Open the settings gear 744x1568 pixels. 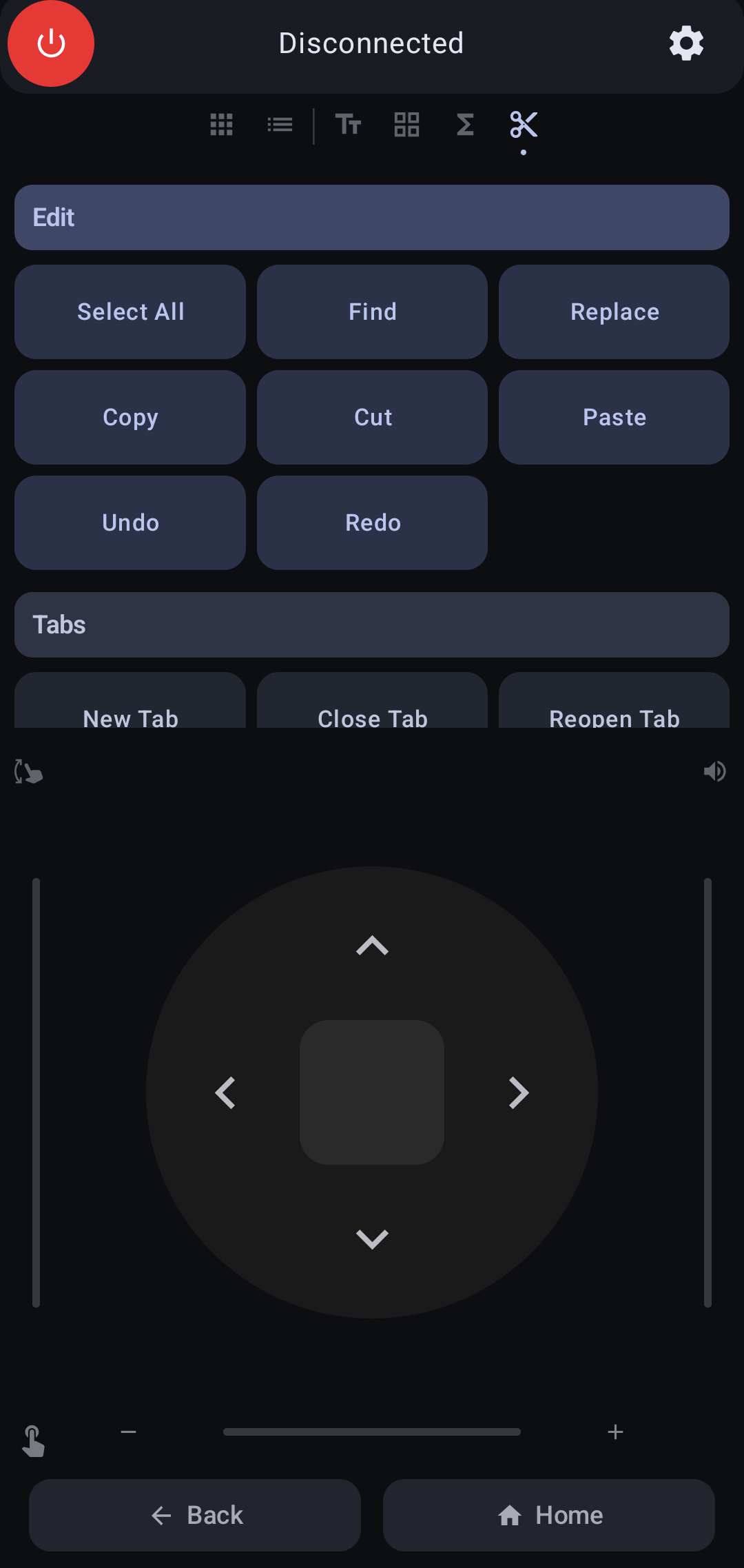686,43
